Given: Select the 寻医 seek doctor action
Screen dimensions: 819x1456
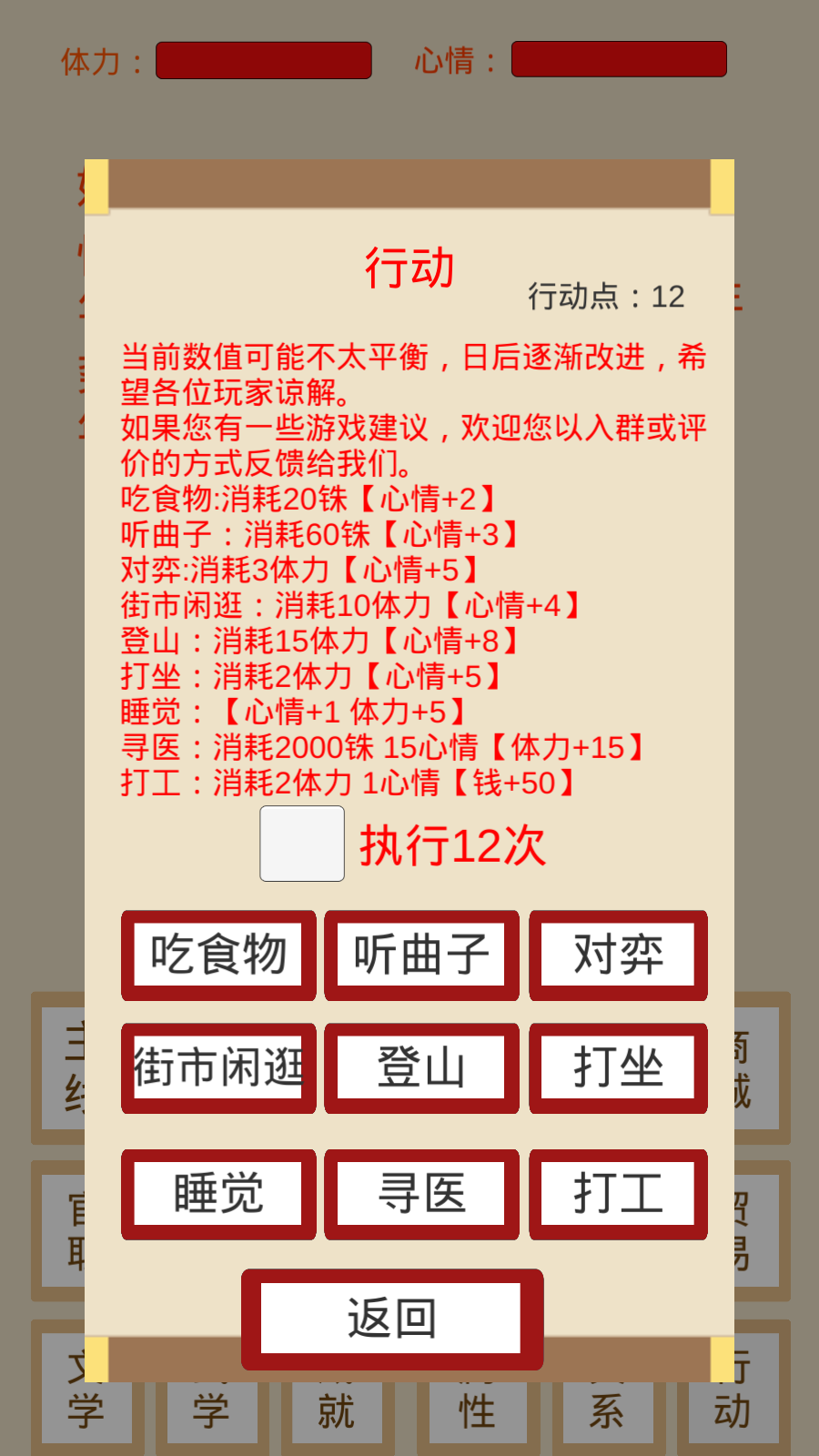Looking at the screenshot, I should (x=421, y=1193).
